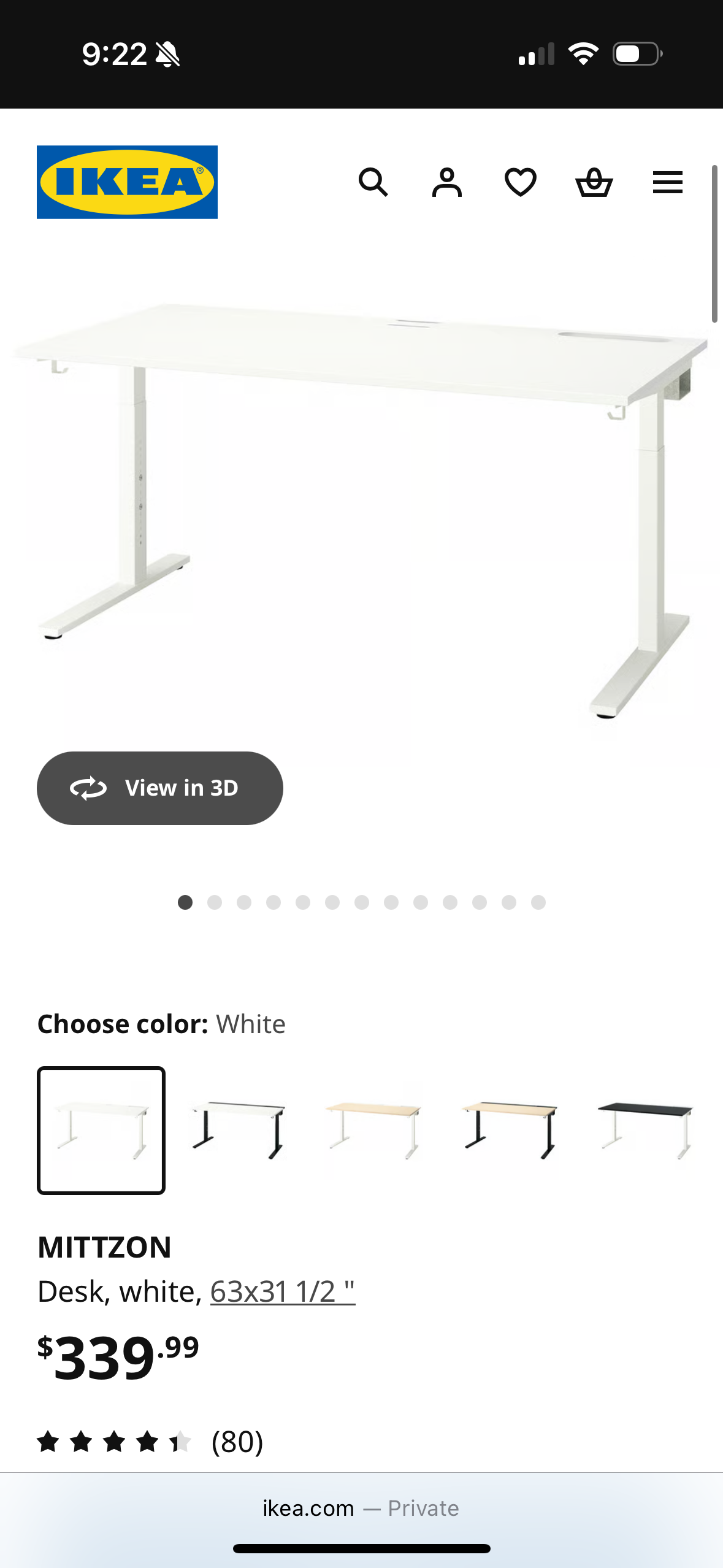723x1568 pixels.
Task: Open the search magnifier icon
Action: (373, 182)
